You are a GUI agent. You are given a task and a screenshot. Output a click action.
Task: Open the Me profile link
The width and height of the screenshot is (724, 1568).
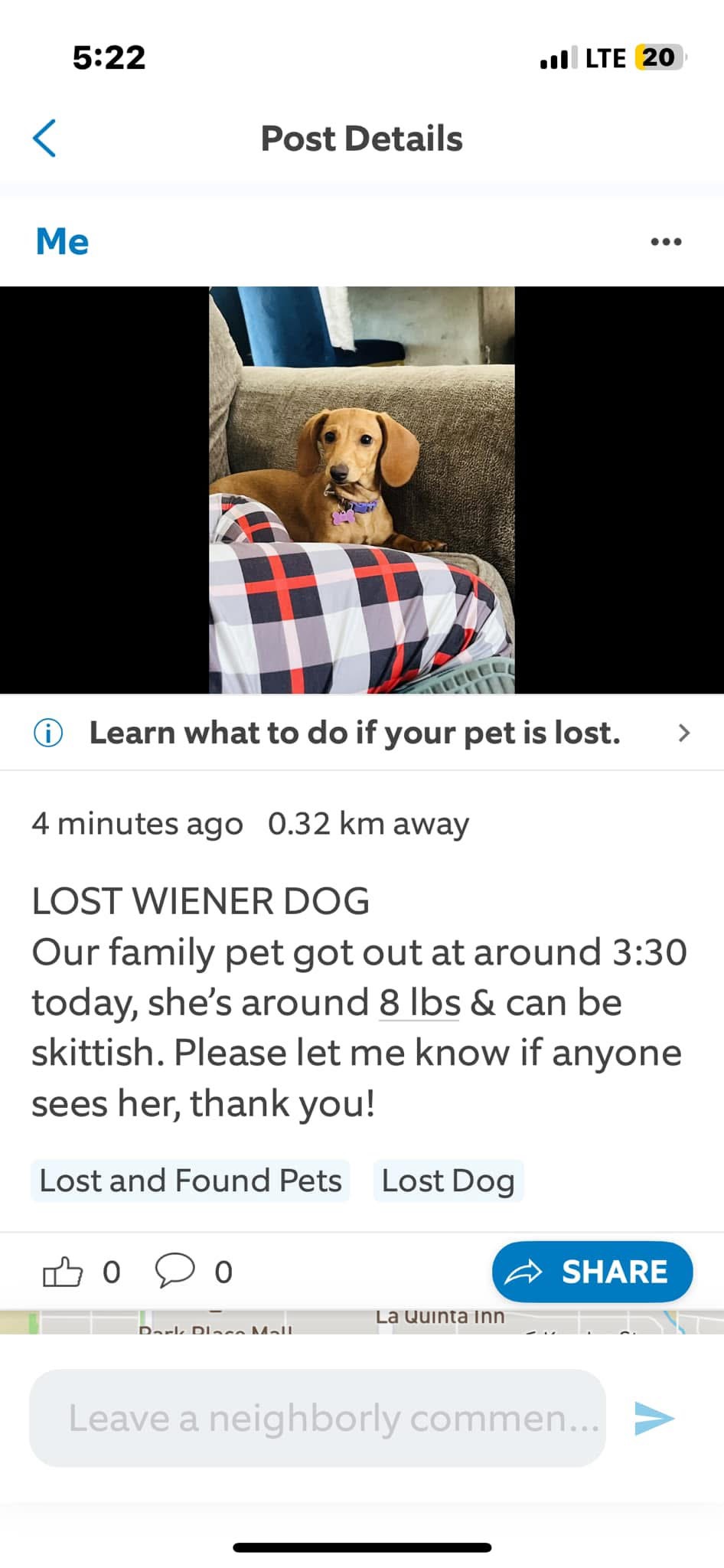pyautogui.click(x=62, y=242)
